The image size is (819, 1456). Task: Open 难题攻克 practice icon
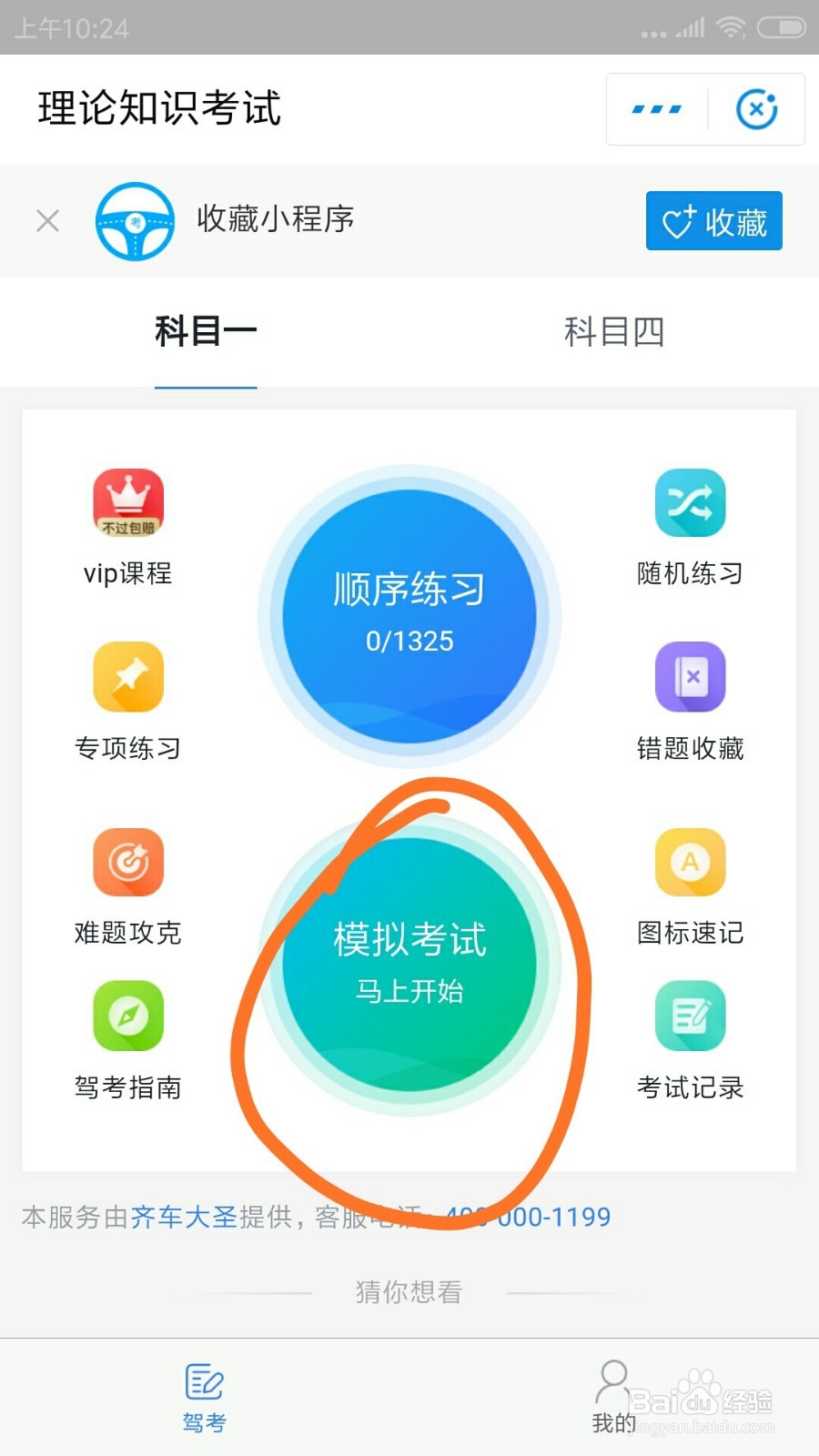tap(127, 862)
